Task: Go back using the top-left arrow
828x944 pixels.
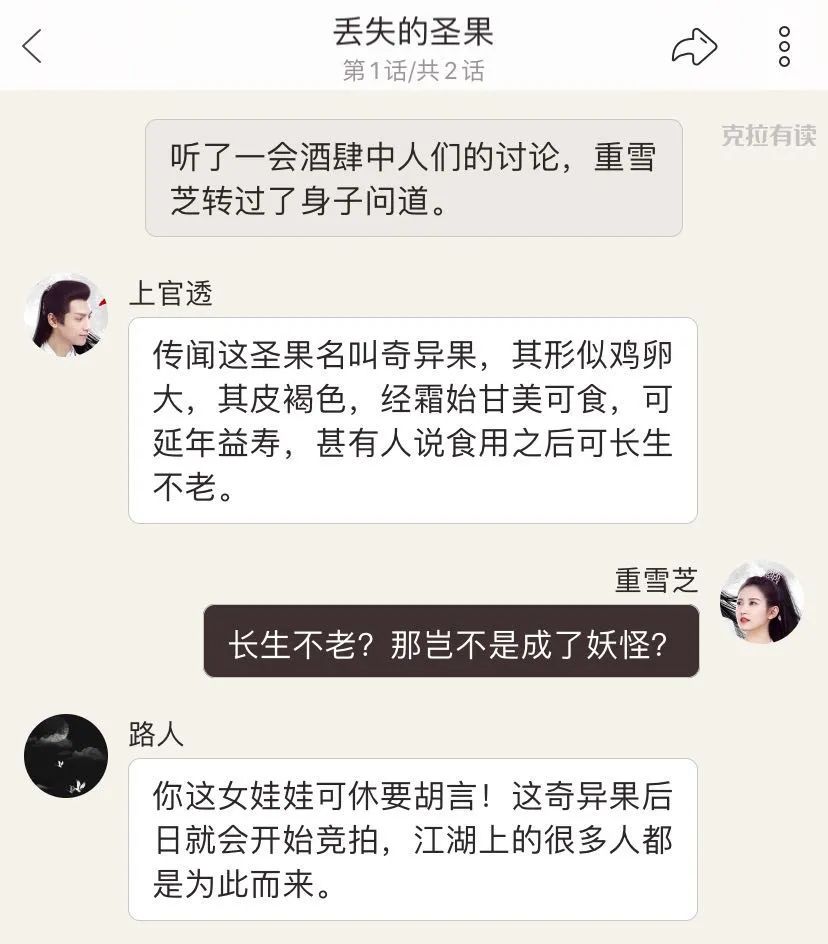Action: [x=32, y=46]
